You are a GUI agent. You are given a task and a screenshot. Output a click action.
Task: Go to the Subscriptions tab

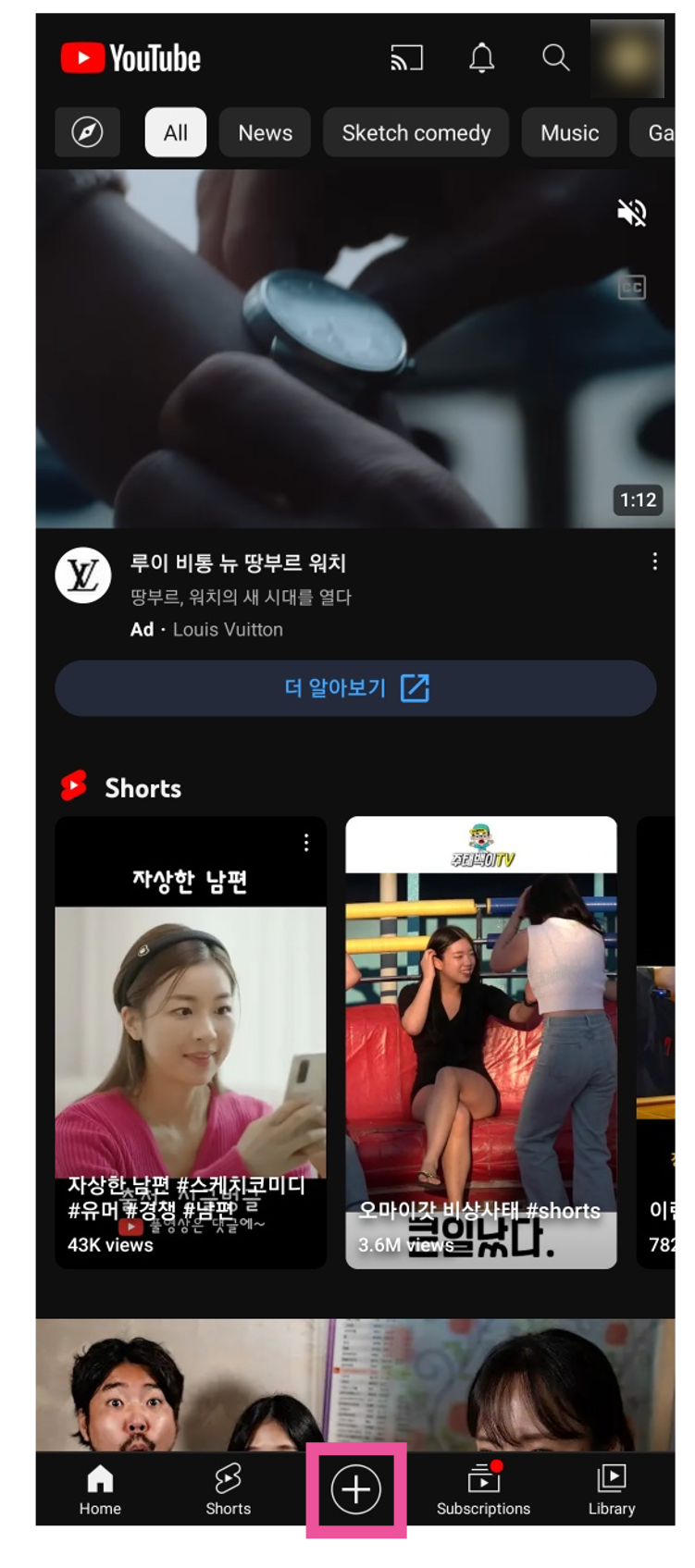(x=483, y=1488)
